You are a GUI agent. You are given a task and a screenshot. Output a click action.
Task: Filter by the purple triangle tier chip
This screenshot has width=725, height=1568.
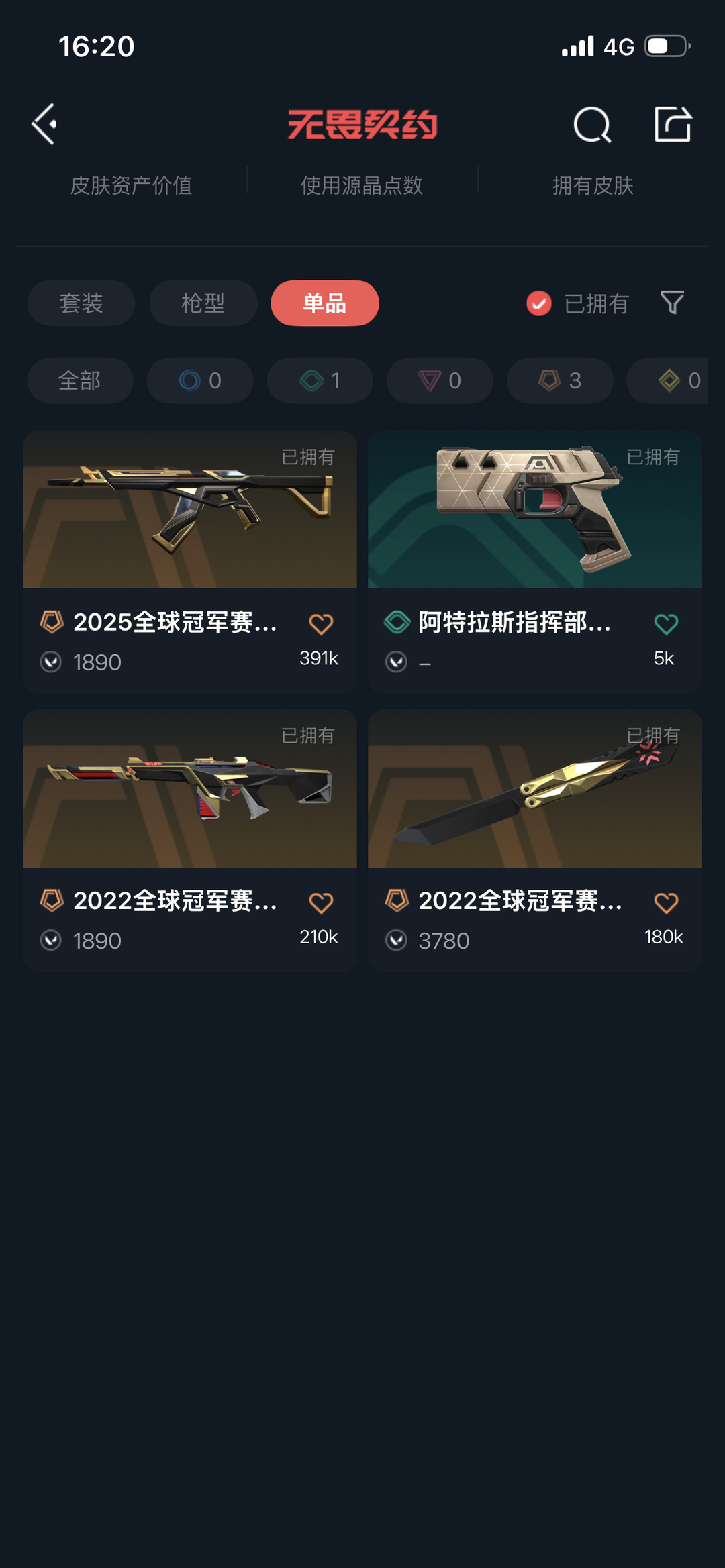tap(440, 380)
